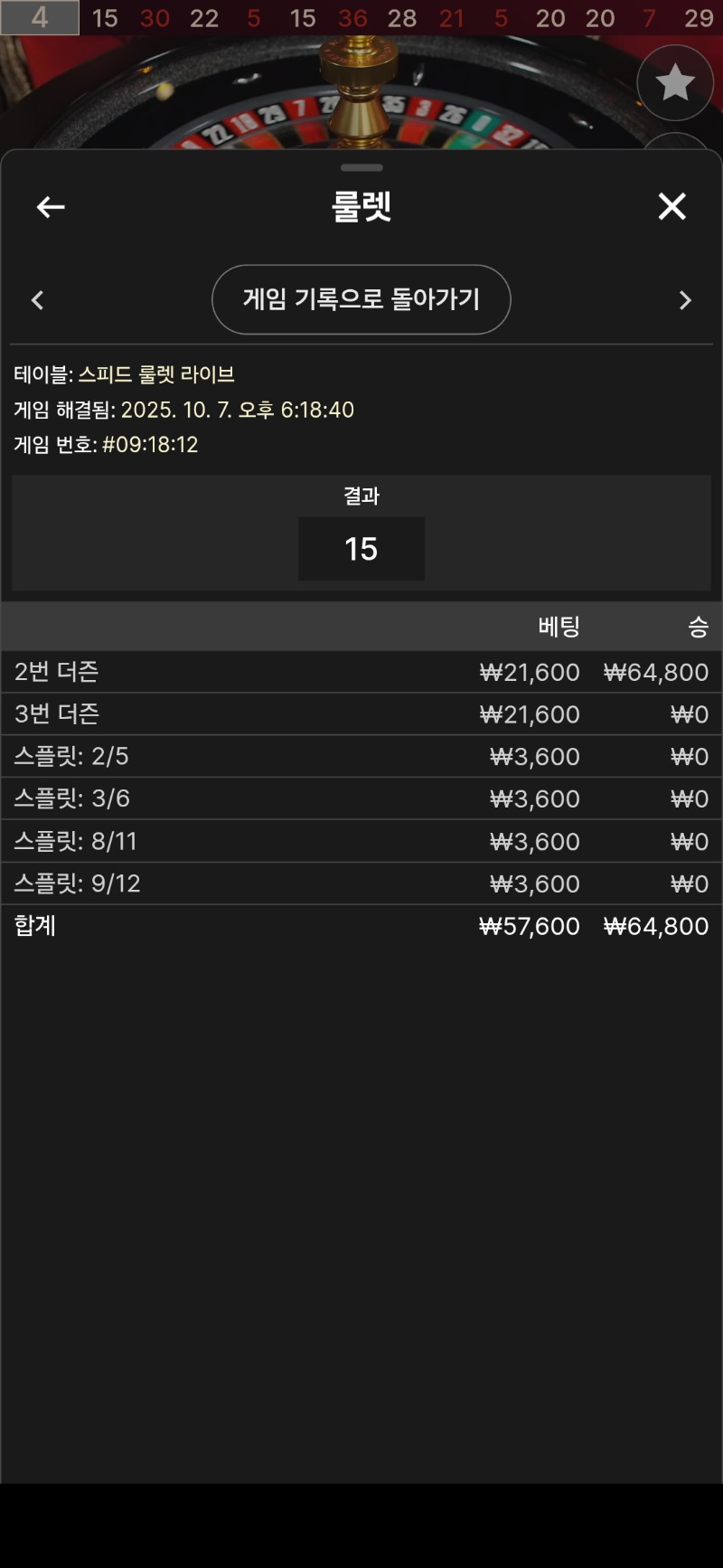Show the next game record chevron
Screen dimensions: 723x1568
(x=685, y=300)
